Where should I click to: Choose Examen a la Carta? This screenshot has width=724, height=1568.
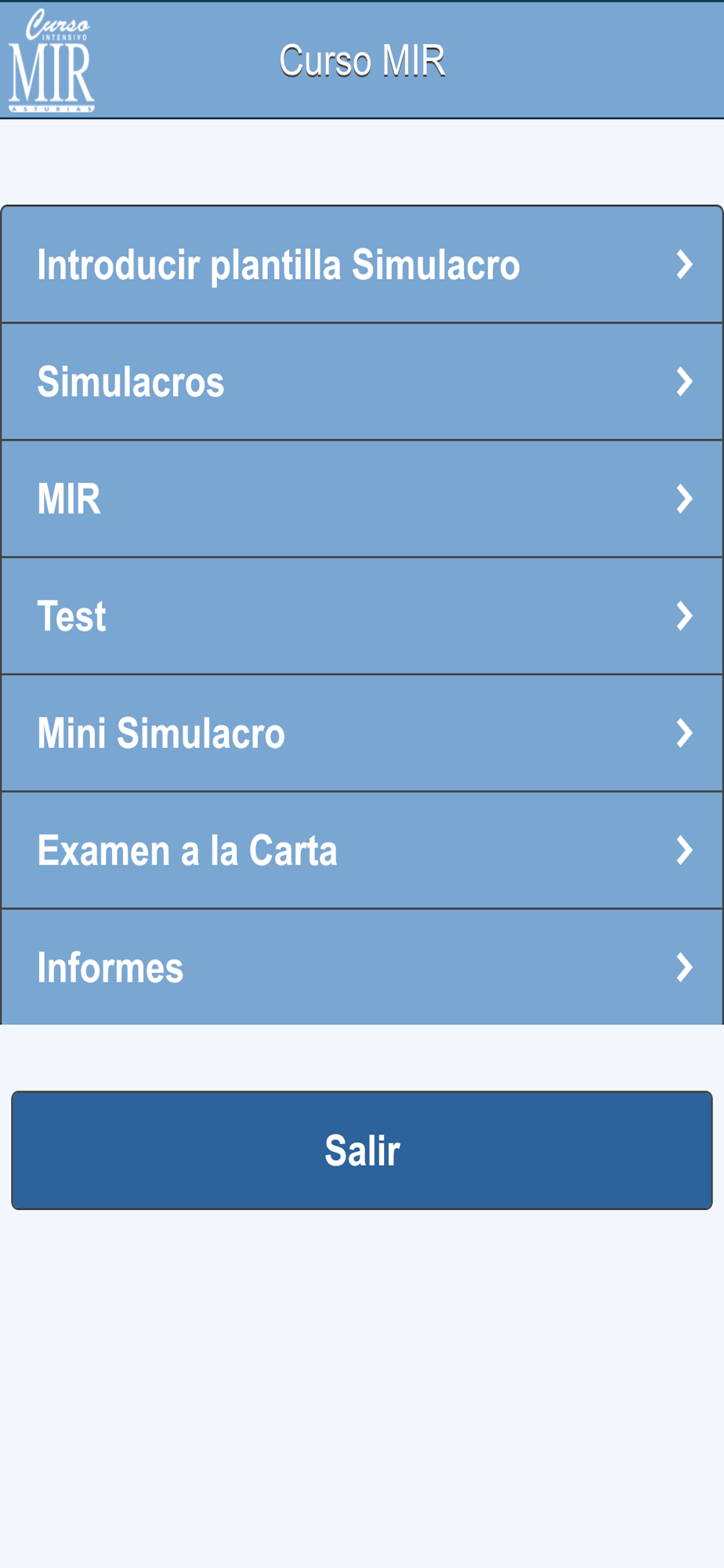pyautogui.click(x=362, y=851)
